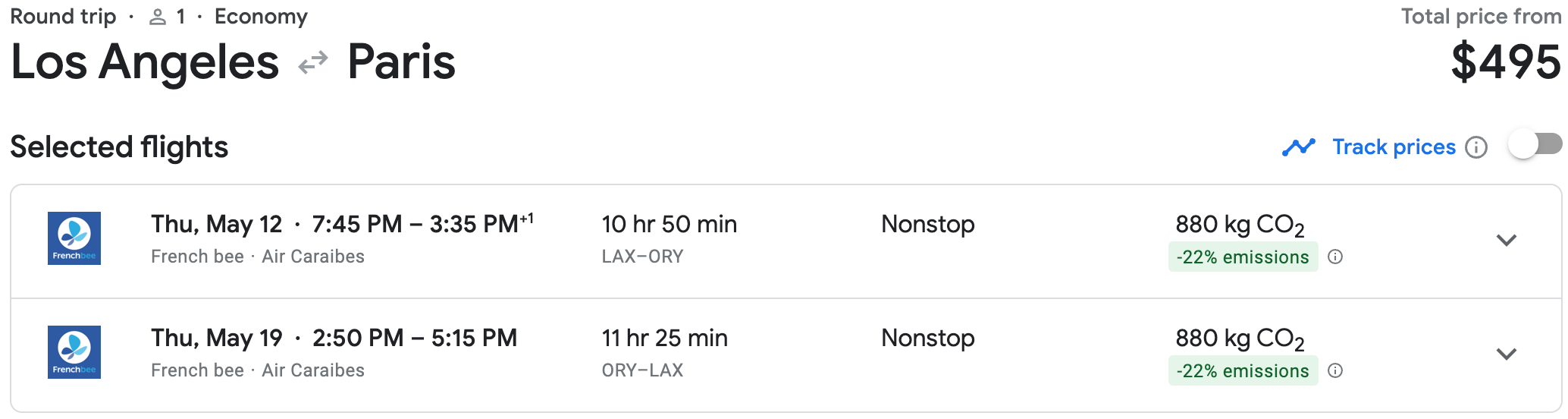Show emissions info for the May 19 flight
This screenshot has height=419, width=1568.
(1335, 371)
